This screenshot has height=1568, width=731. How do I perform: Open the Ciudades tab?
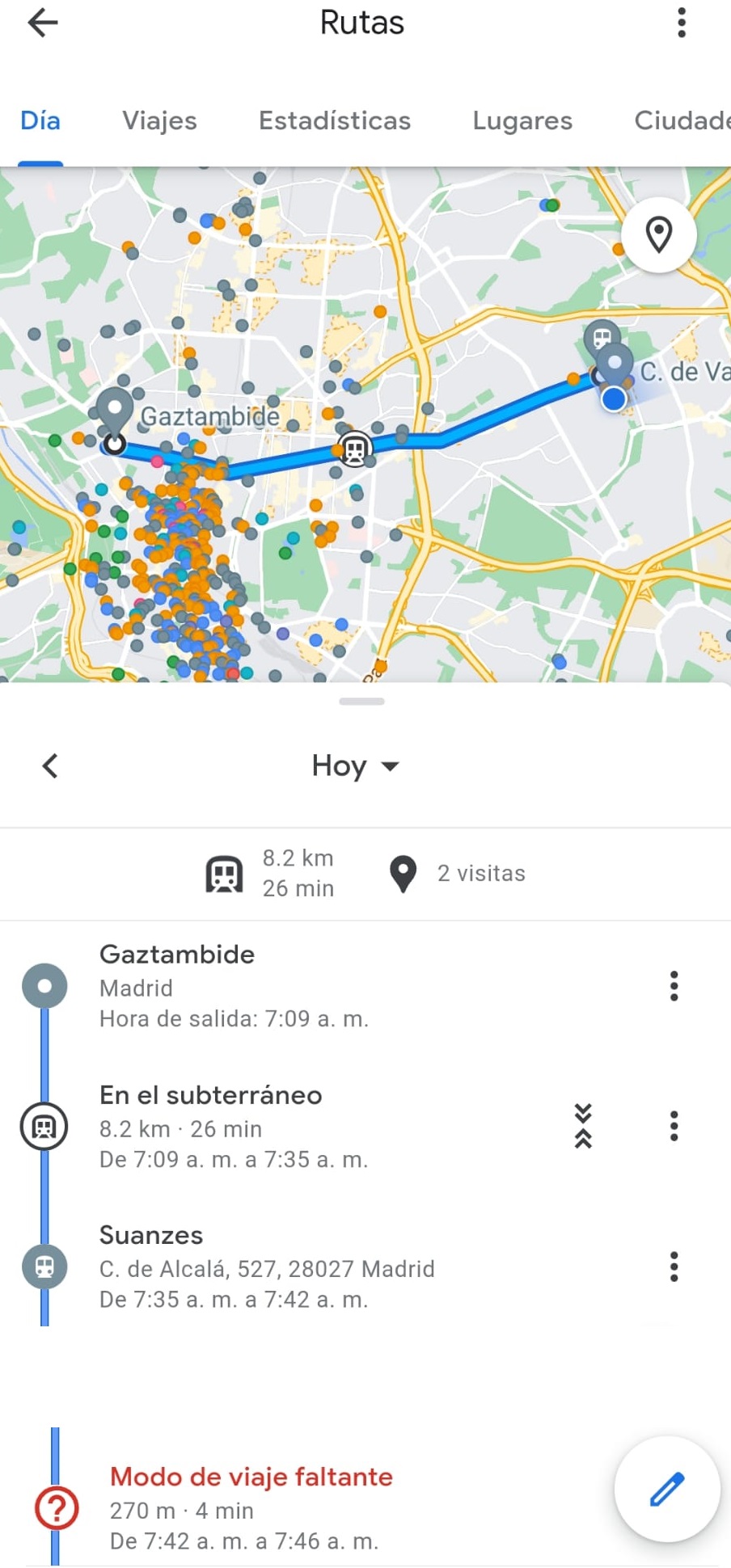pyautogui.click(x=682, y=120)
